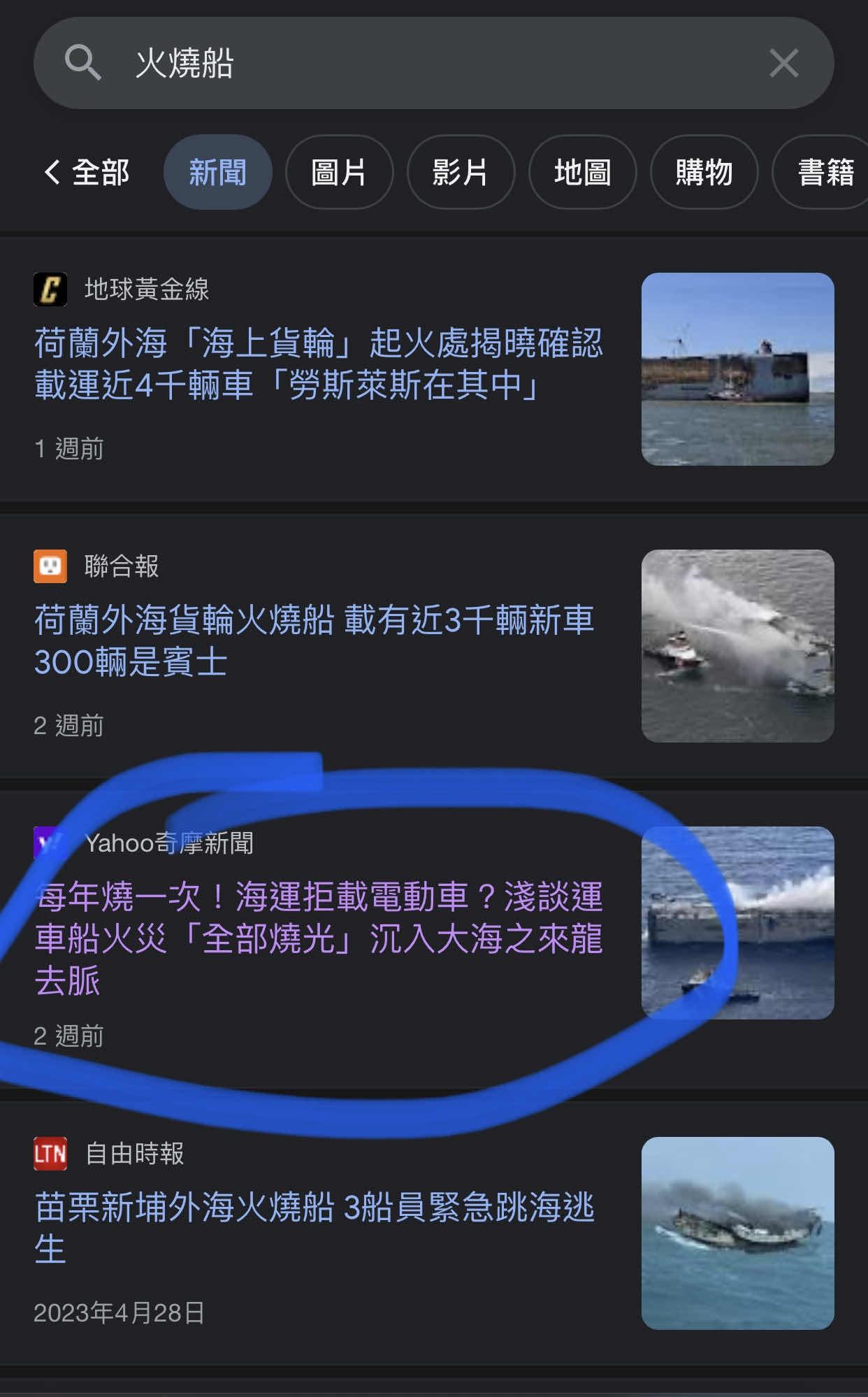The image size is (868, 1397).
Task: Read 聯合報 story on 300輛賓士
Action: coord(314,640)
